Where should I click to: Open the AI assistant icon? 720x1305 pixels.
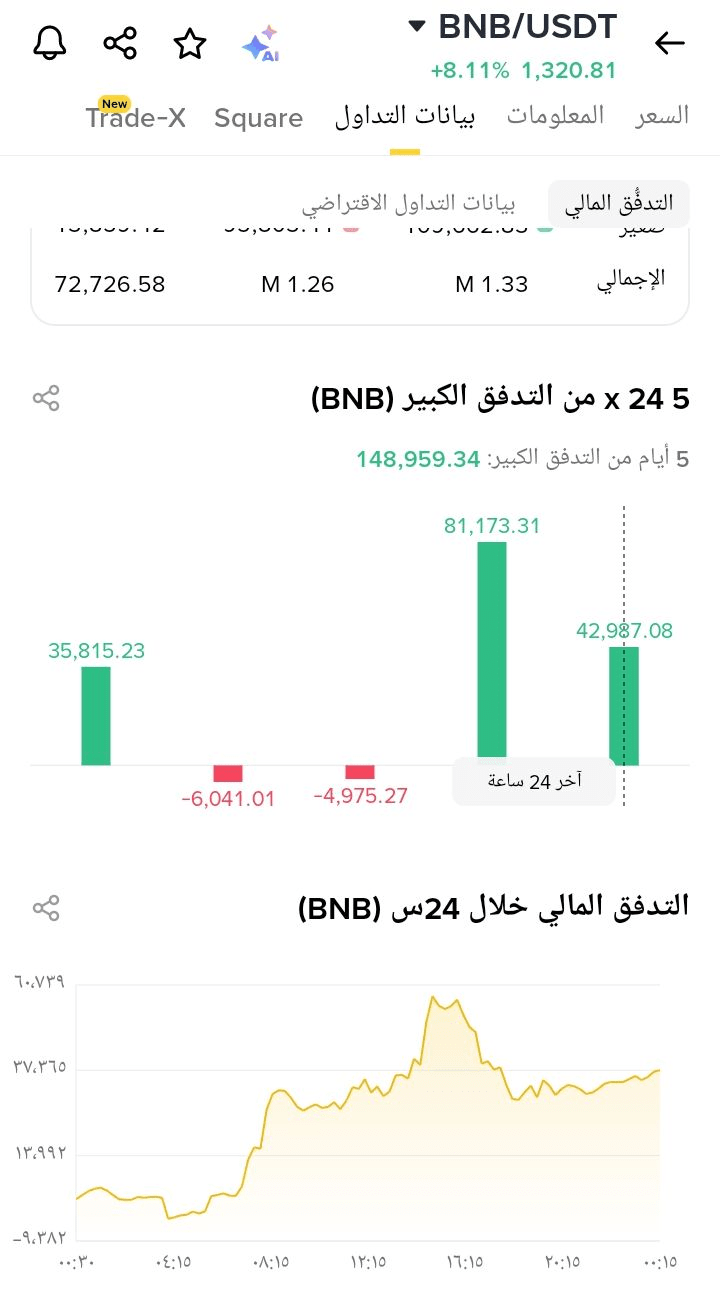tap(260, 45)
